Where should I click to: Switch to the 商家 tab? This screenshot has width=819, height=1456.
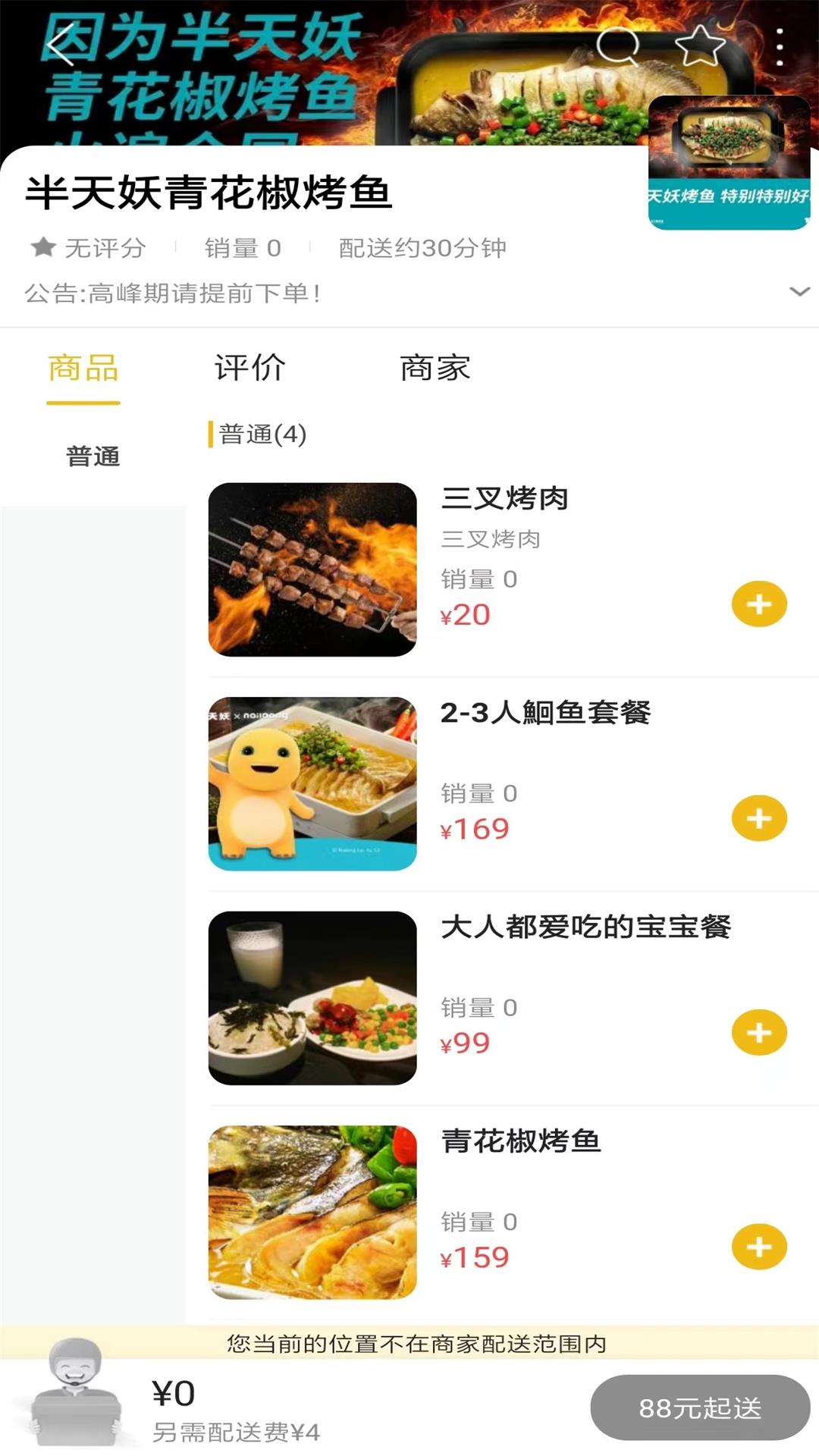(x=434, y=369)
